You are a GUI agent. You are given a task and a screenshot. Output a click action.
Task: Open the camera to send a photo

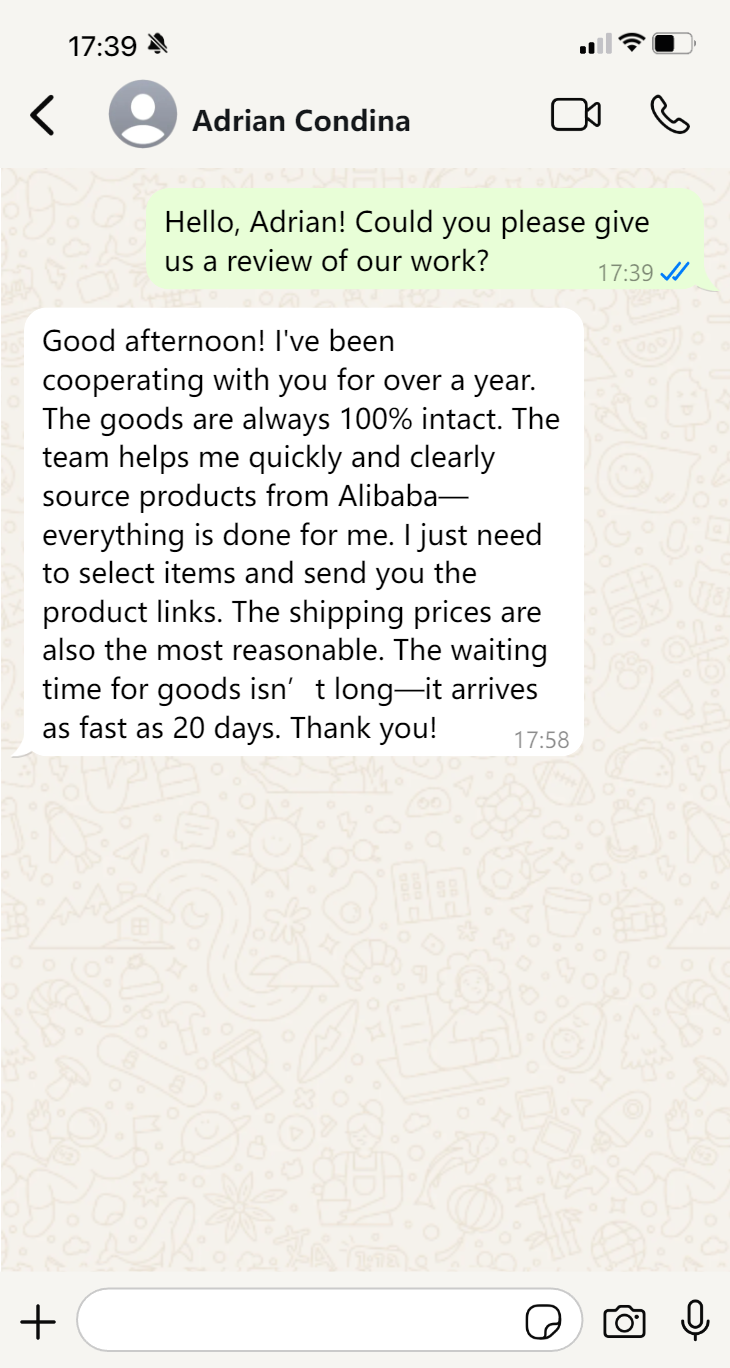click(624, 1322)
